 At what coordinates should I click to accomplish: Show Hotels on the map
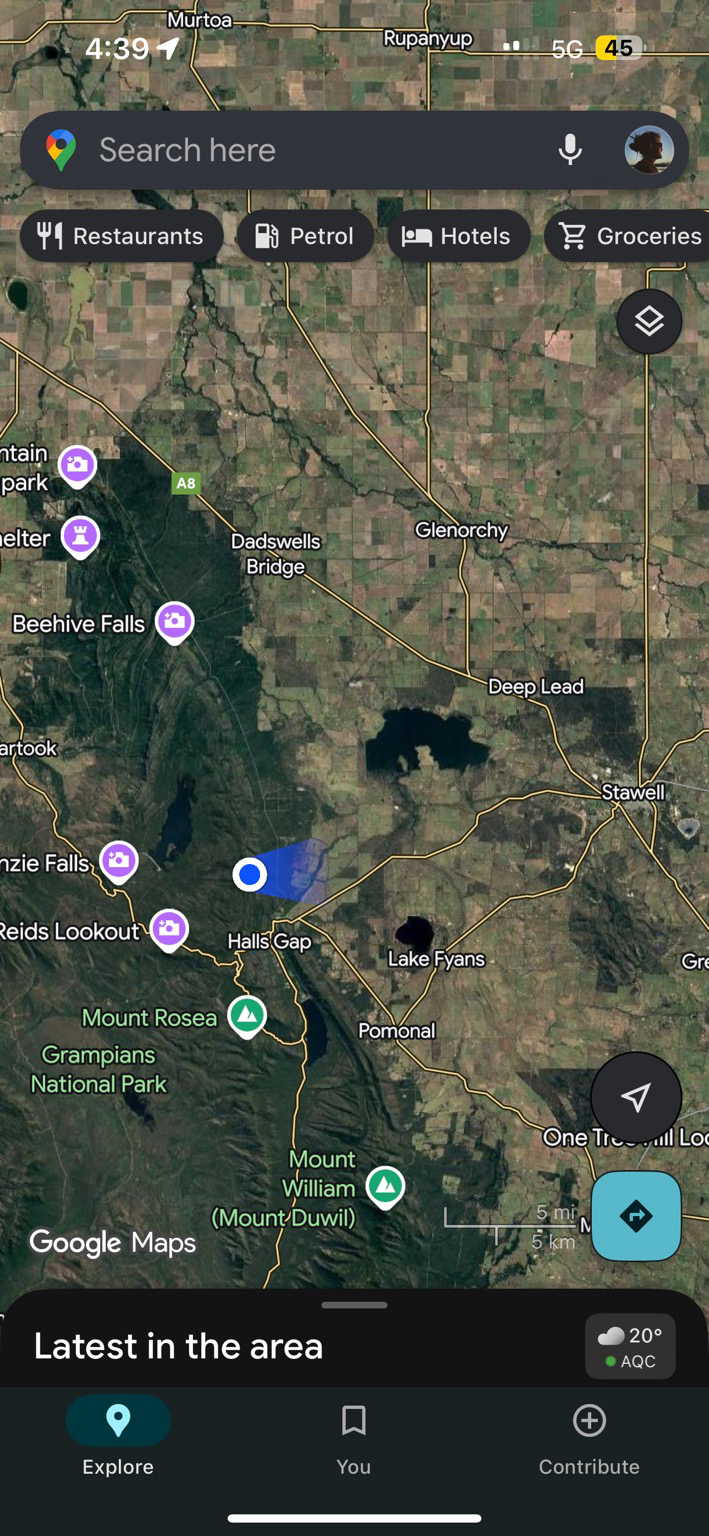(x=458, y=236)
